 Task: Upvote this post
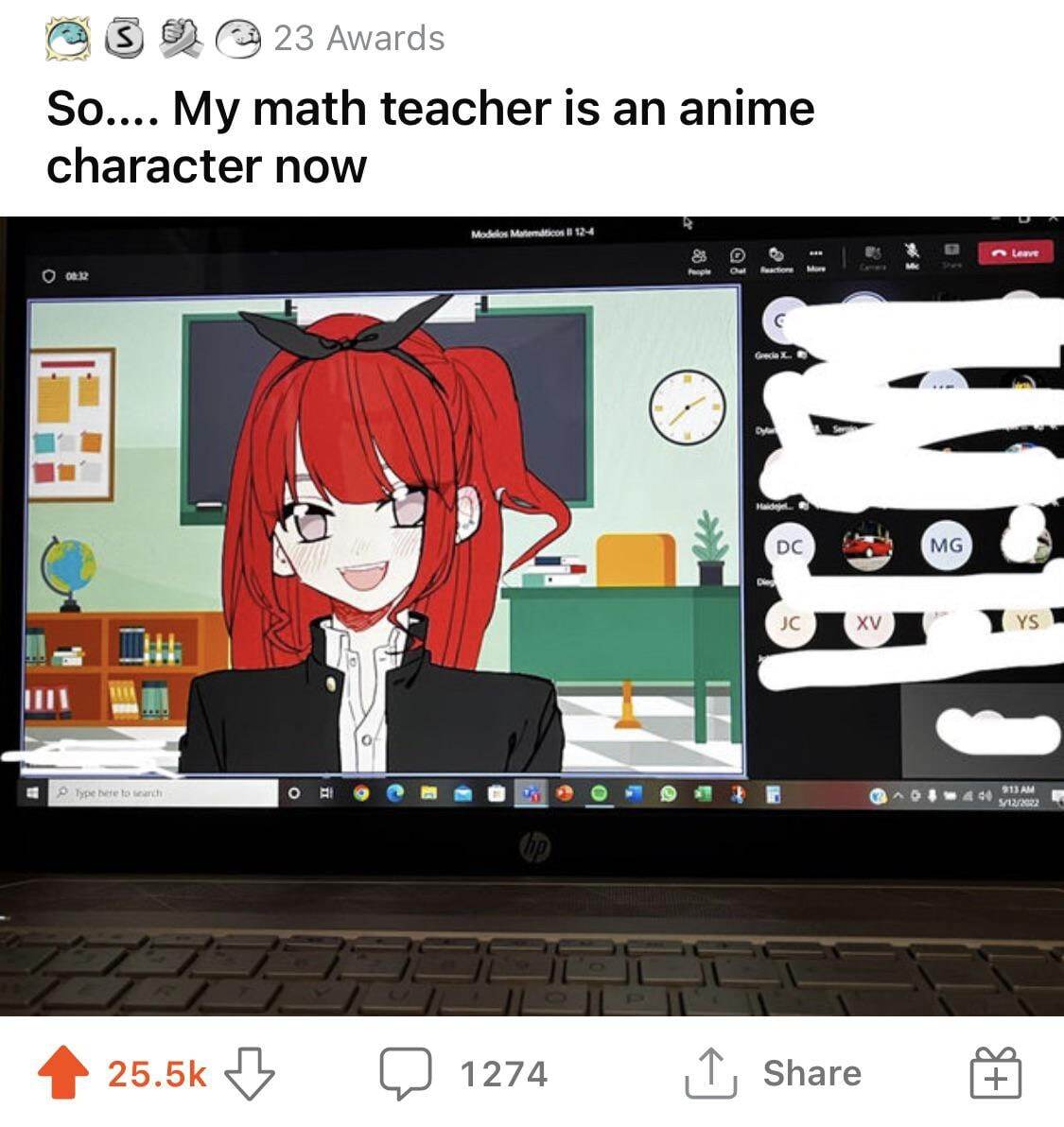pos(63,1072)
